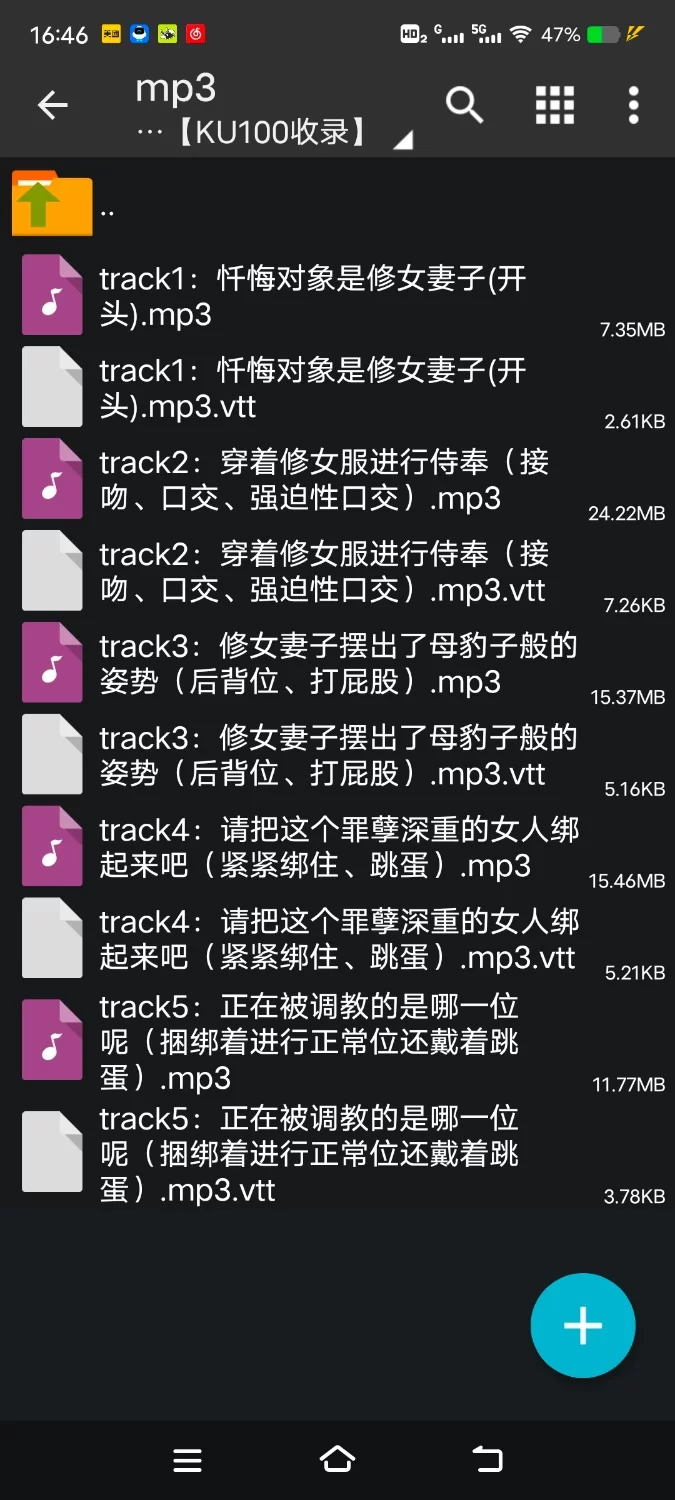
Task: Open recent apps from the navigation bar
Action: (188, 1460)
